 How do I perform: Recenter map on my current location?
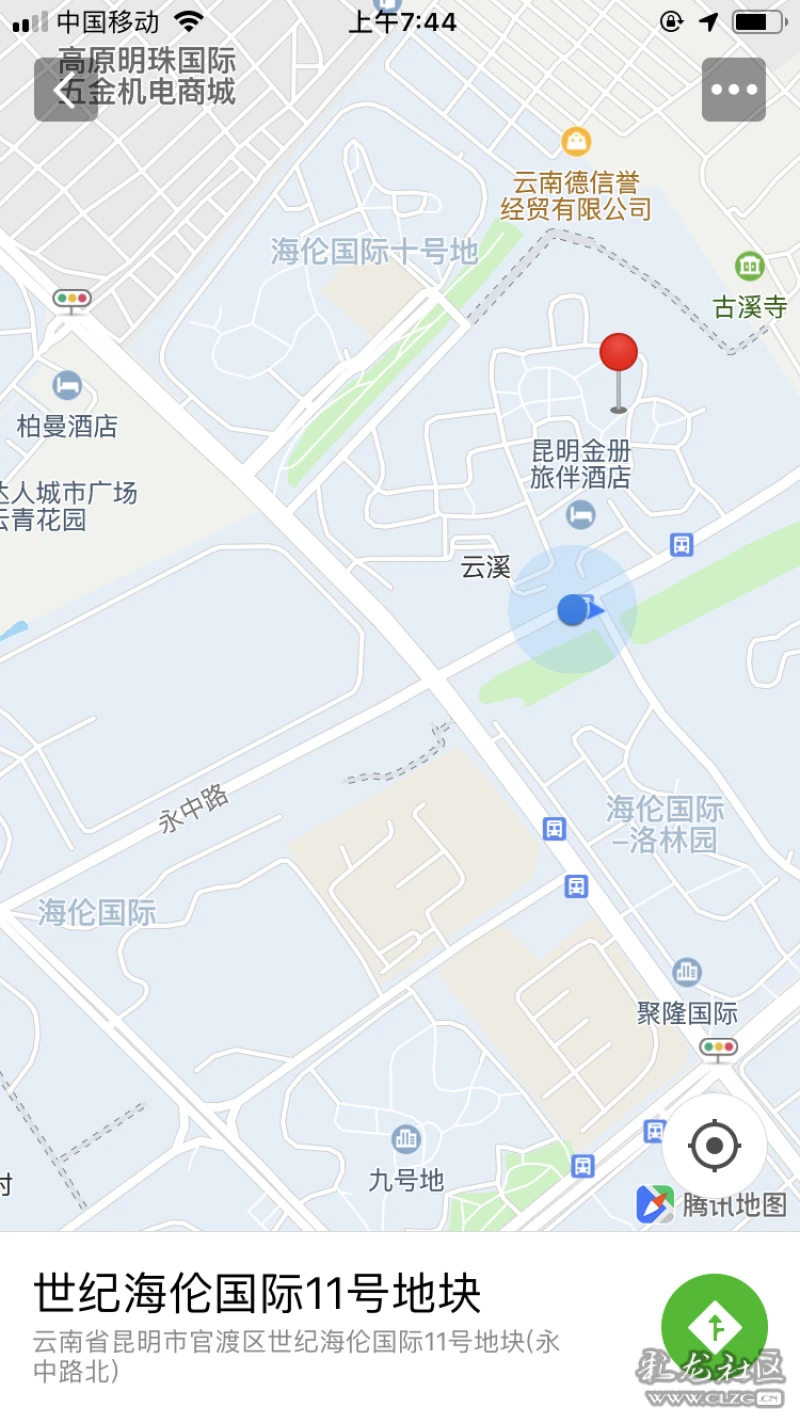click(x=714, y=1145)
